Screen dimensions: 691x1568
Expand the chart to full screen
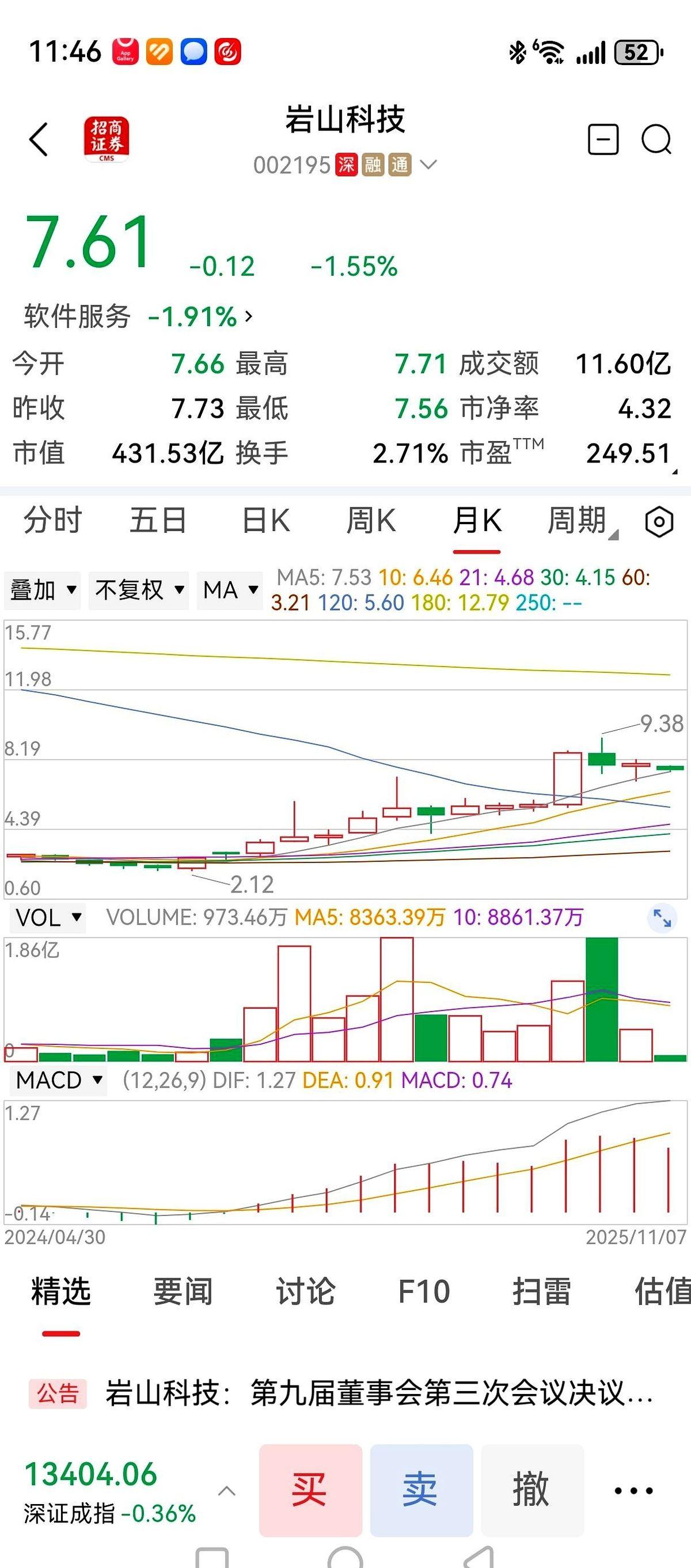click(662, 918)
